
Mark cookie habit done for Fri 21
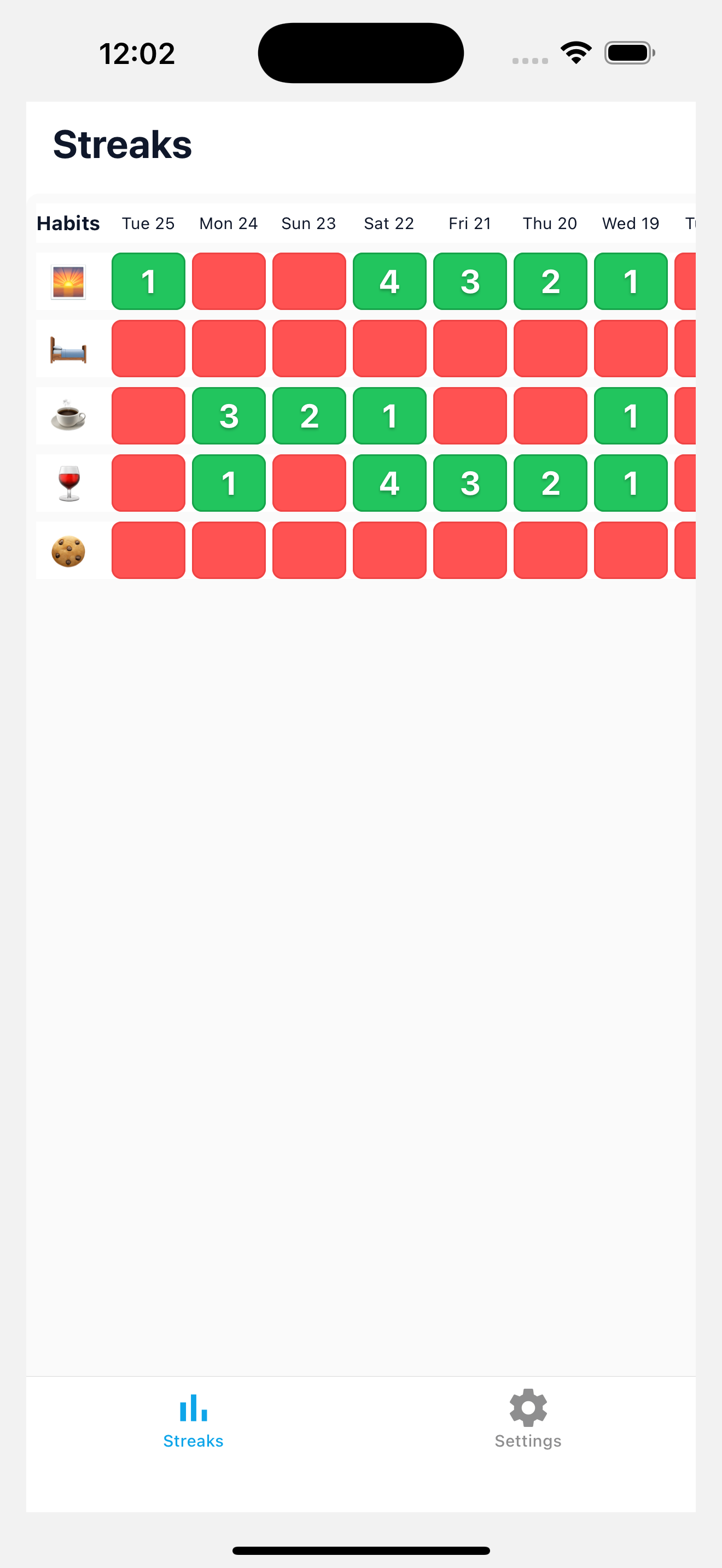coord(469,550)
